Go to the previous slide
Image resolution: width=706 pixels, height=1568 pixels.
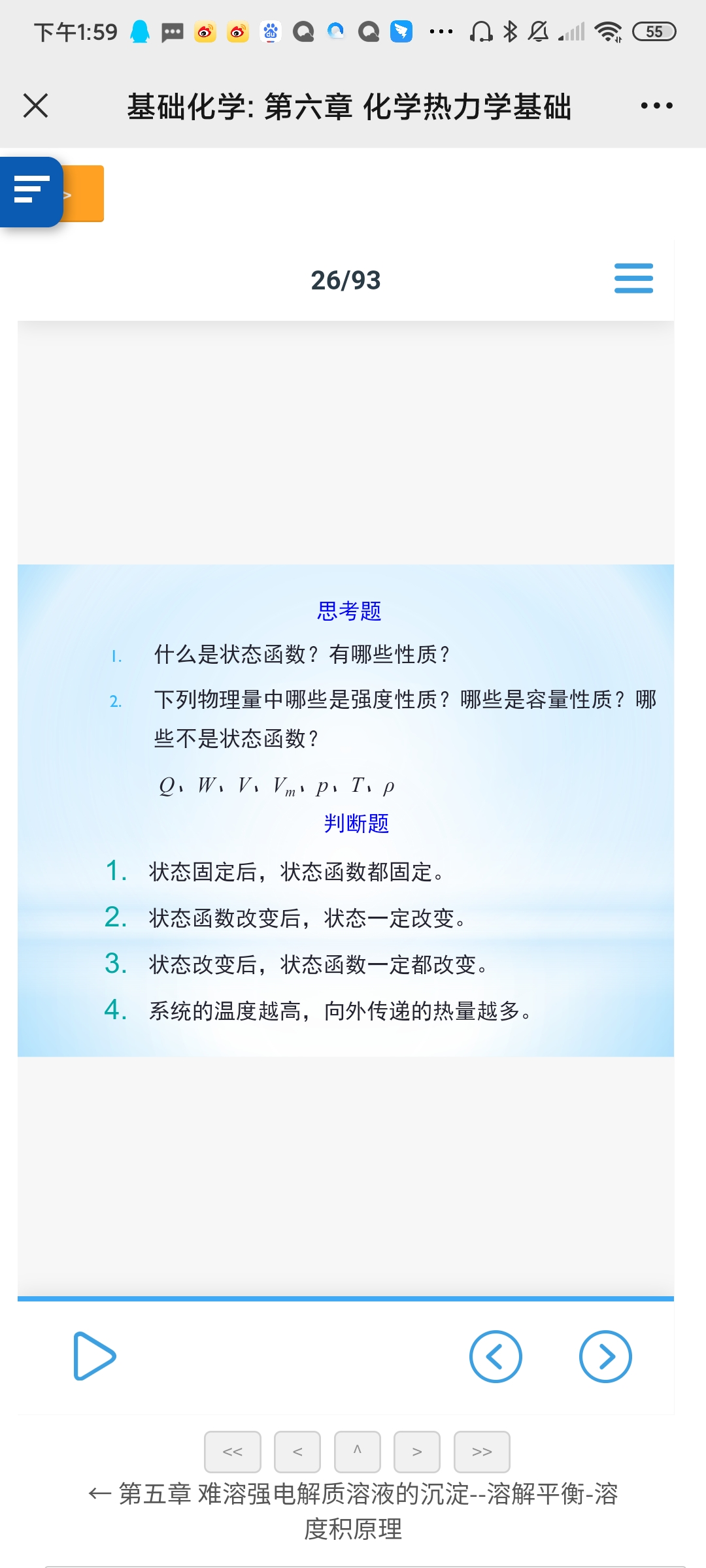(x=496, y=1356)
